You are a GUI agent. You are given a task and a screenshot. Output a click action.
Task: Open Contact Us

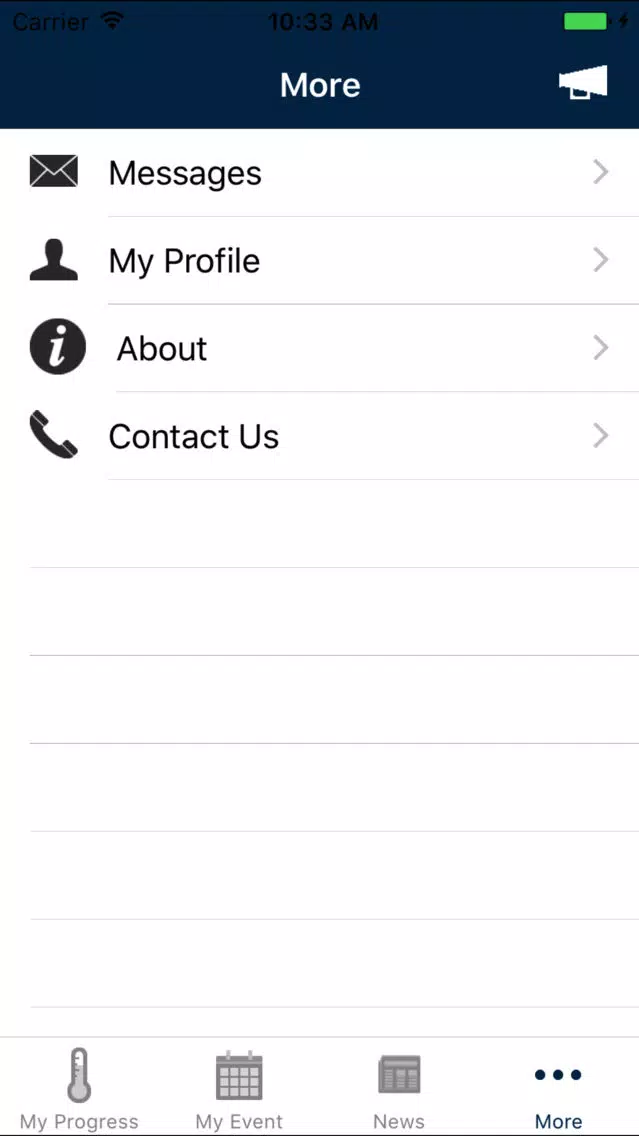tap(320, 436)
